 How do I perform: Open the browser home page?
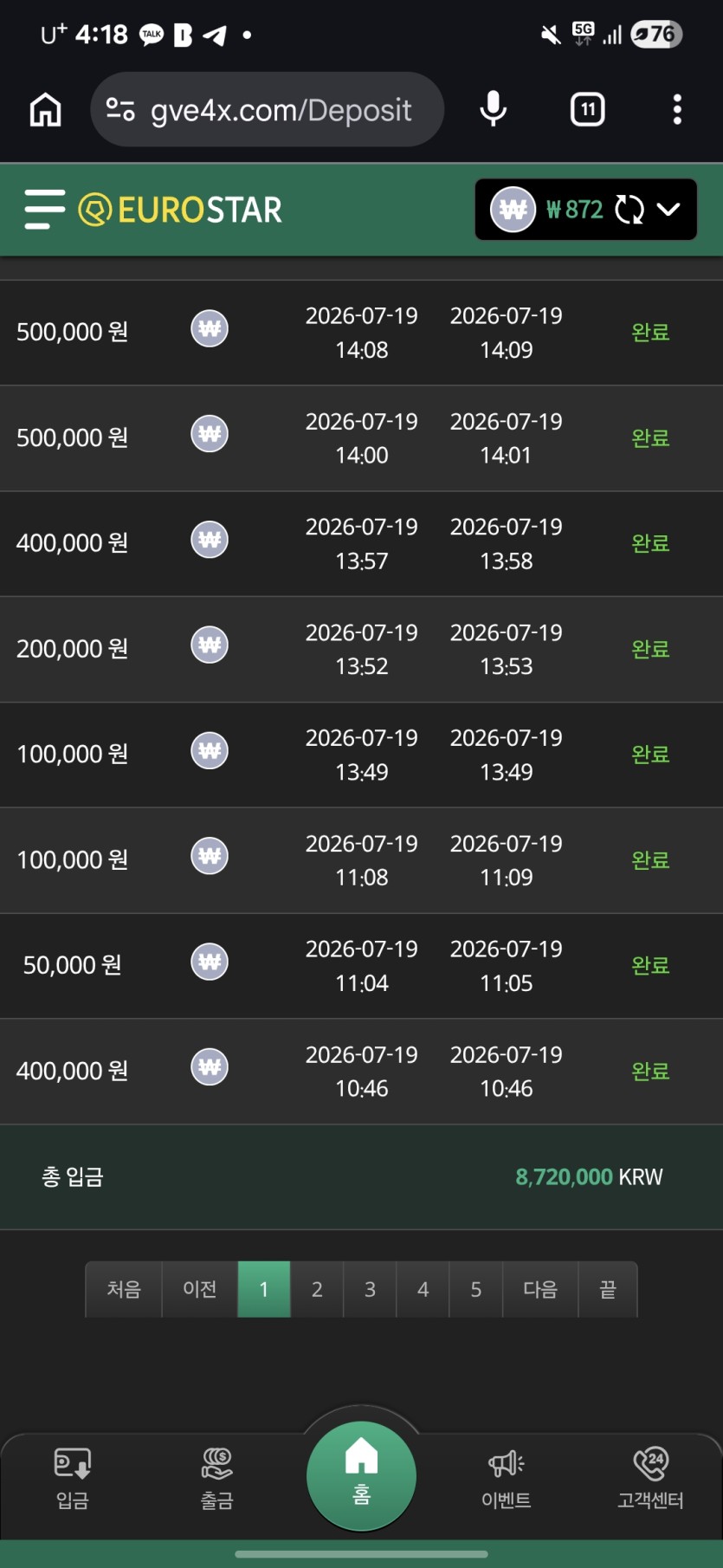46,110
